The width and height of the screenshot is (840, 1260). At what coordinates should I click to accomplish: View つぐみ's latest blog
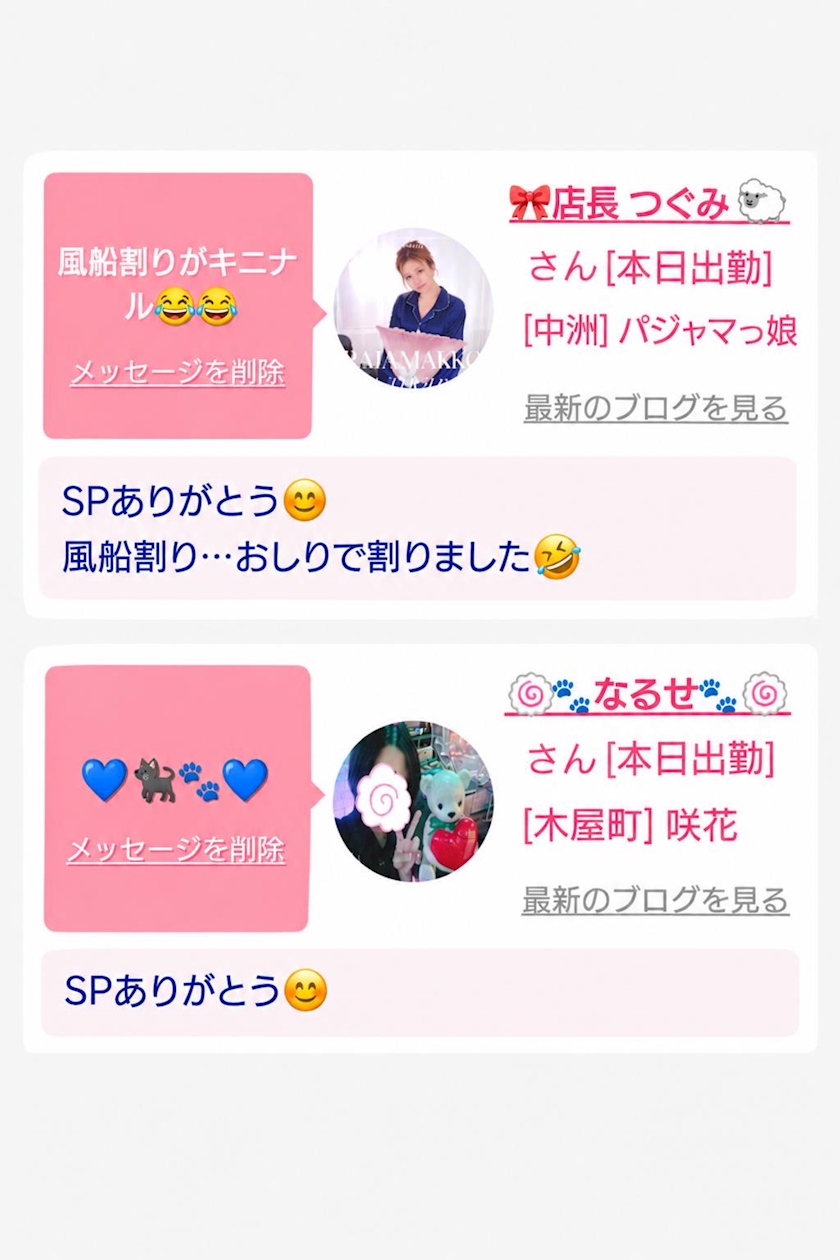coord(655,408)
